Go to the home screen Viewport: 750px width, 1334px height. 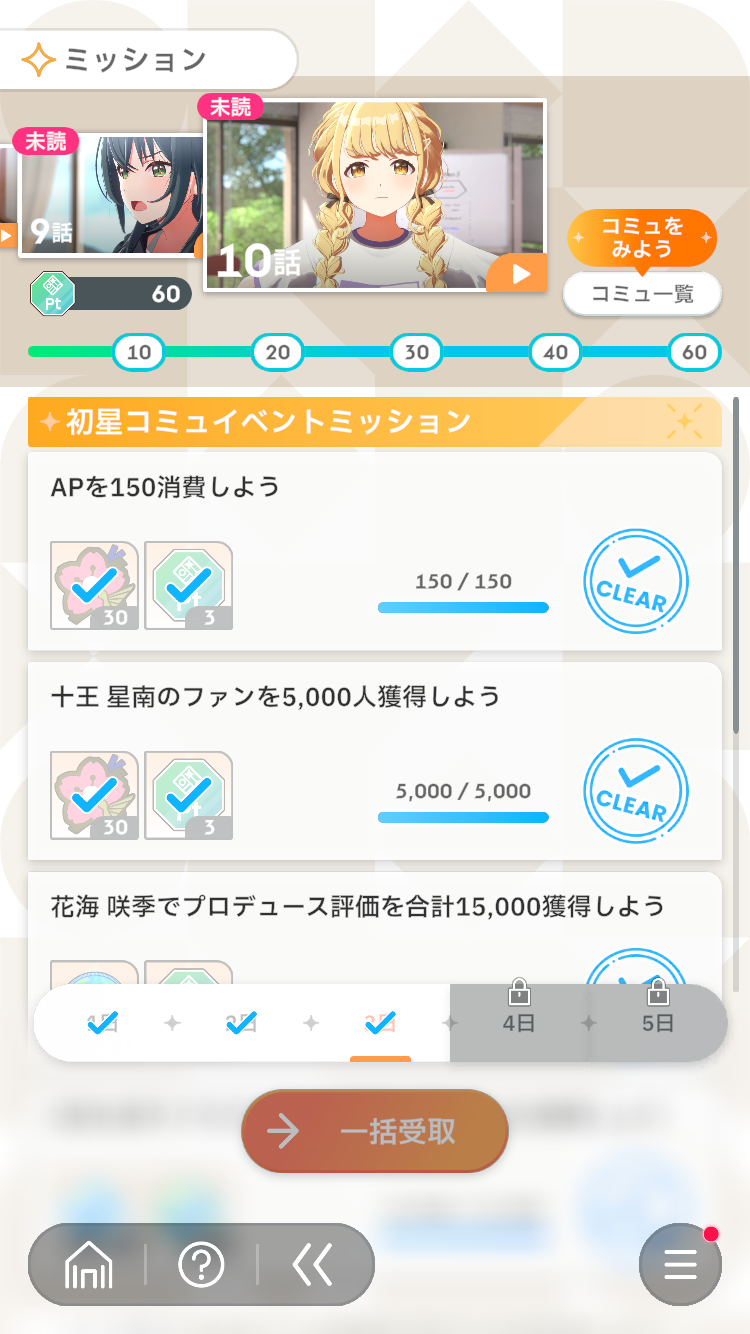click(89, 1265)
